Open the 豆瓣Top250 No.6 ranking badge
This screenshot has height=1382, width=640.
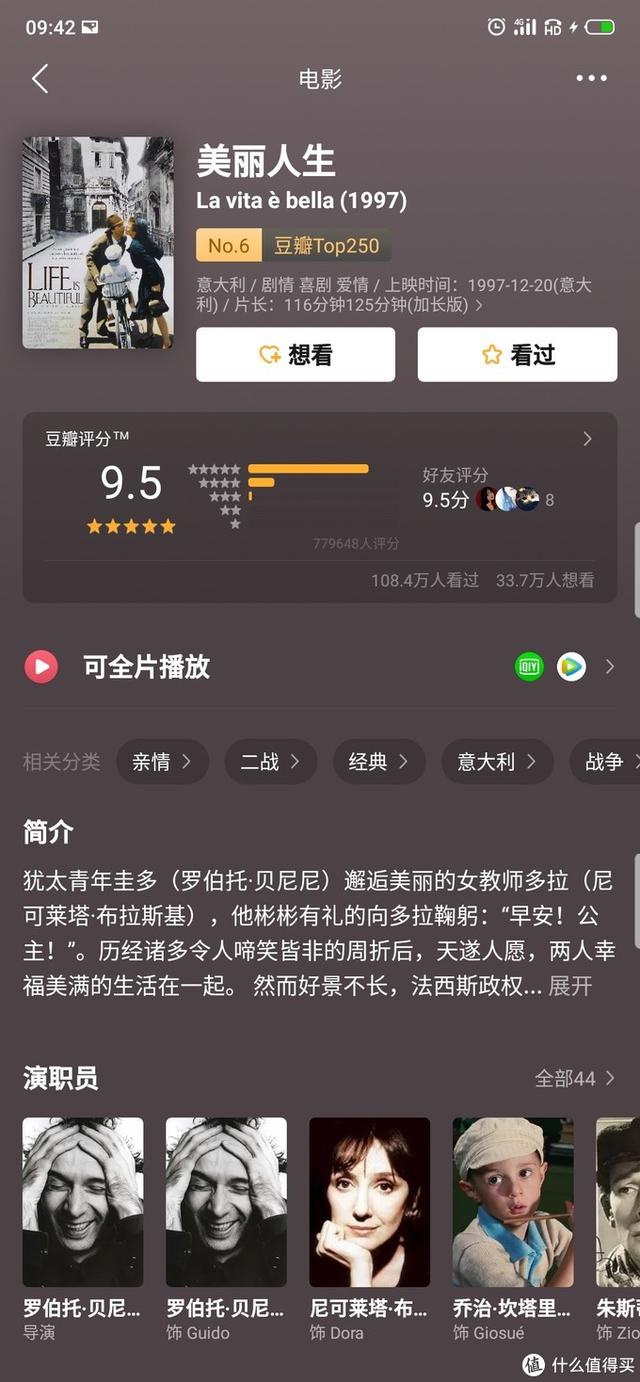(x=294, y=245)
